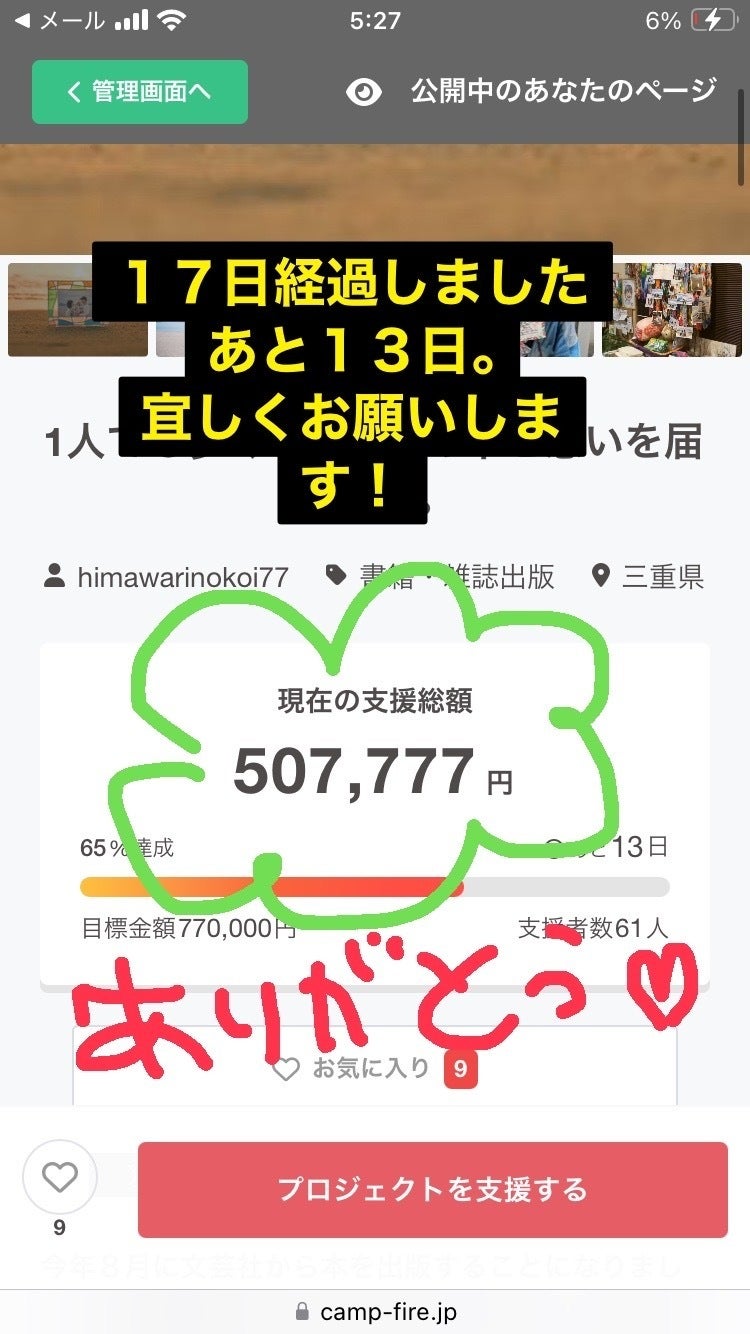Select the beach photo thumbnail
Viewport: 750px width, 1334px height.
tap(77, 309)
